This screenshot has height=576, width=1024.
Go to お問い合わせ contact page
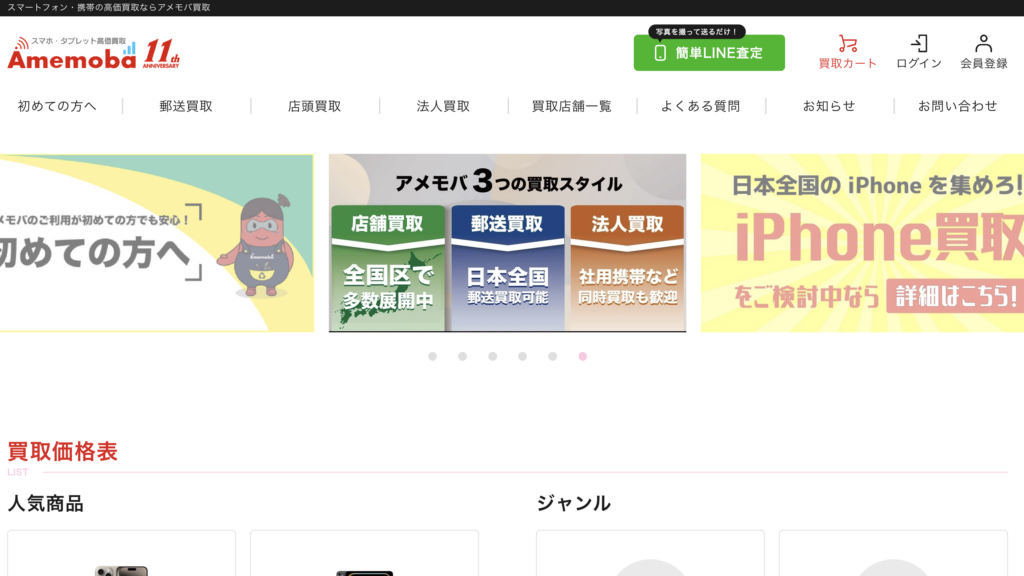tap(957, 106)
